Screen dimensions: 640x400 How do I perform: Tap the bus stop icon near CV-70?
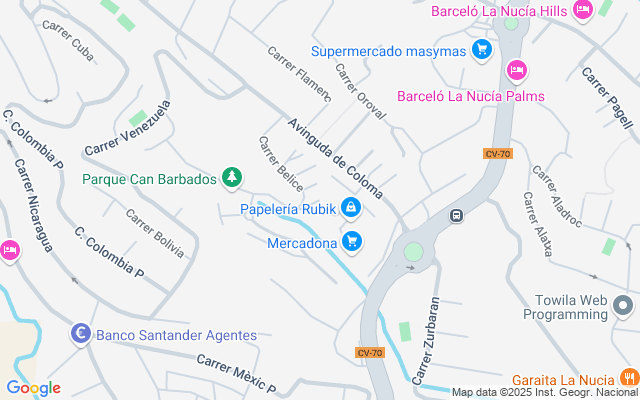[x=456, y=215]
